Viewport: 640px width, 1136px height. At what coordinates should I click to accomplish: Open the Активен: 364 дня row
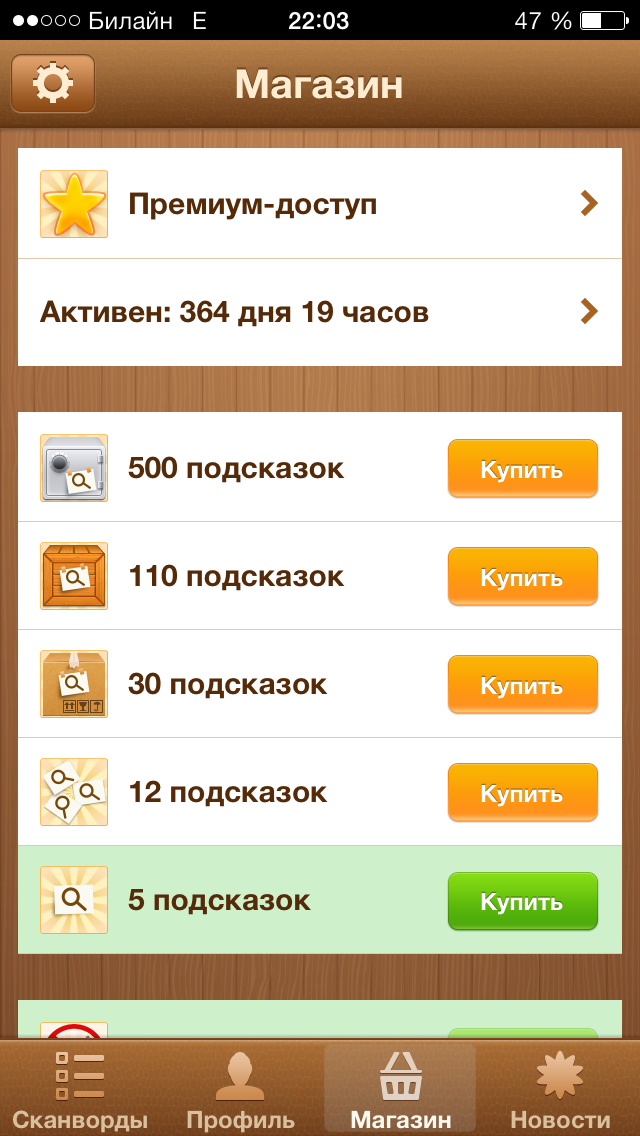click(x=320, y=312)
